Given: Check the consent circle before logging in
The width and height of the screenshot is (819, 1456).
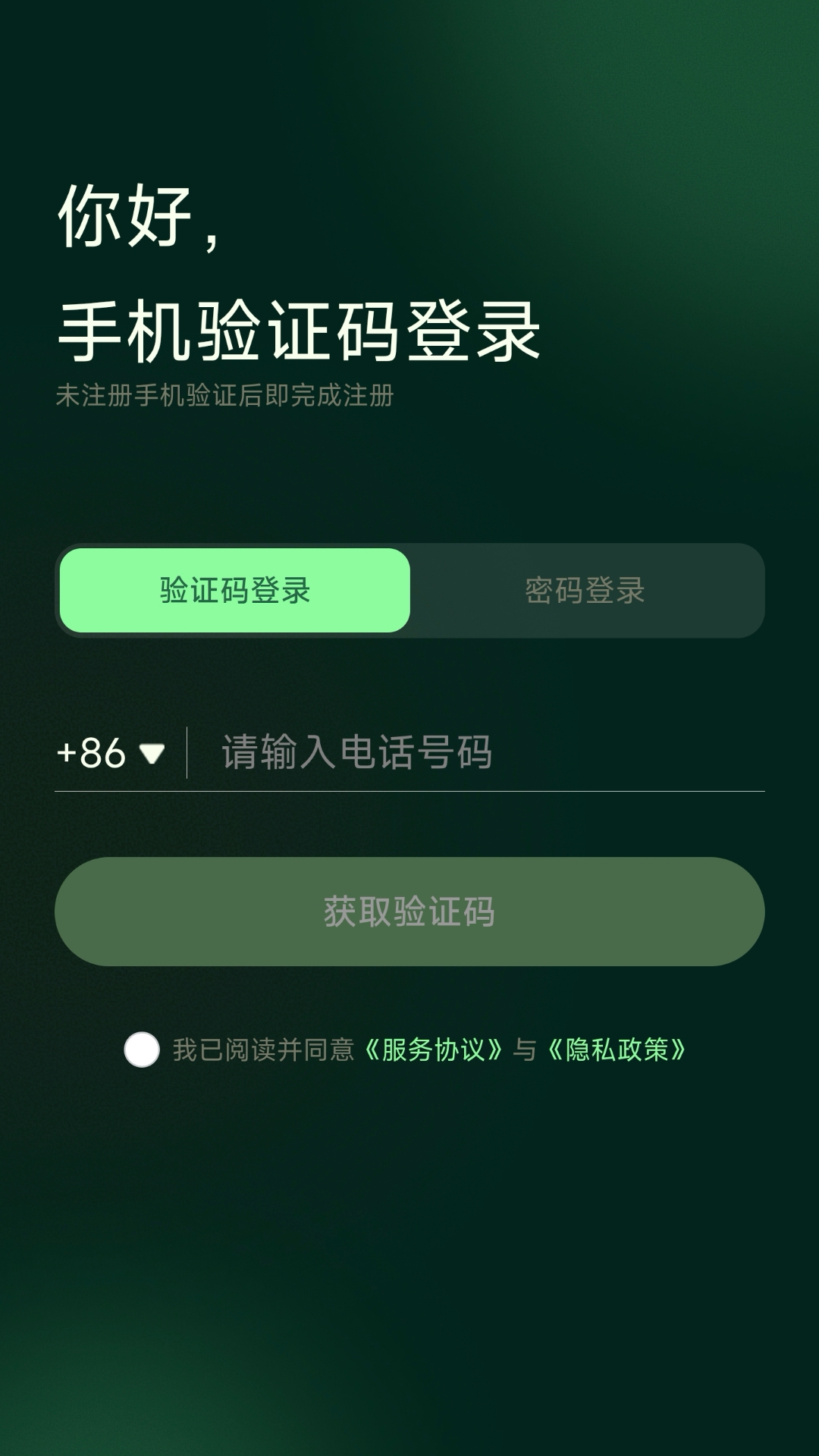Looking at the screenshot, I should pyautogui.click(x=140, y=1050).
